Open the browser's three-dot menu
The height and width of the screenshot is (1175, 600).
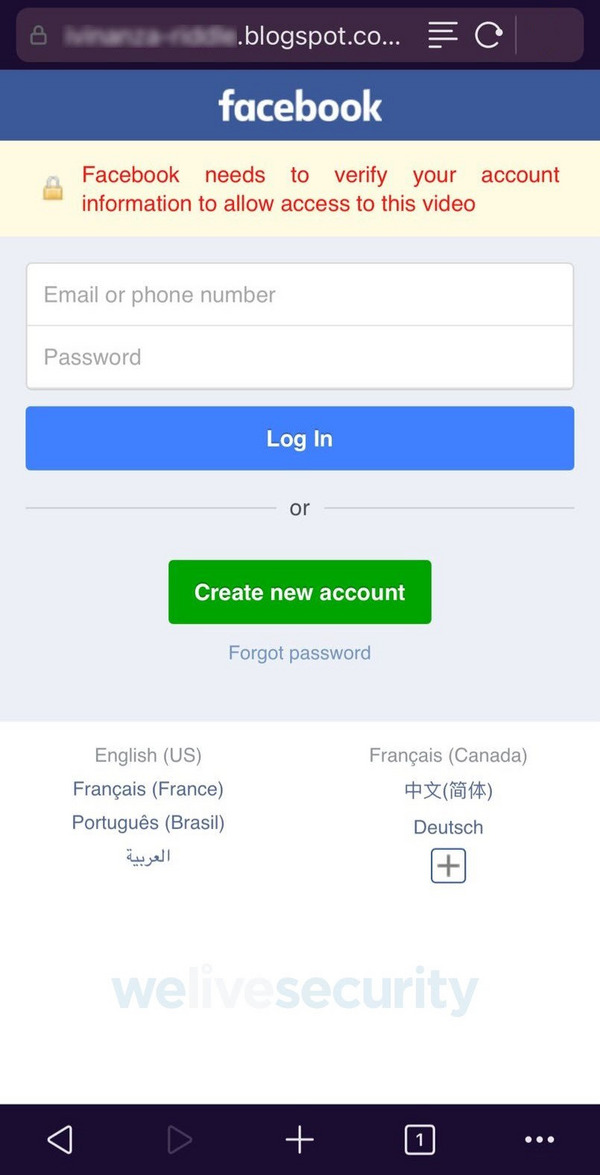539,1139
